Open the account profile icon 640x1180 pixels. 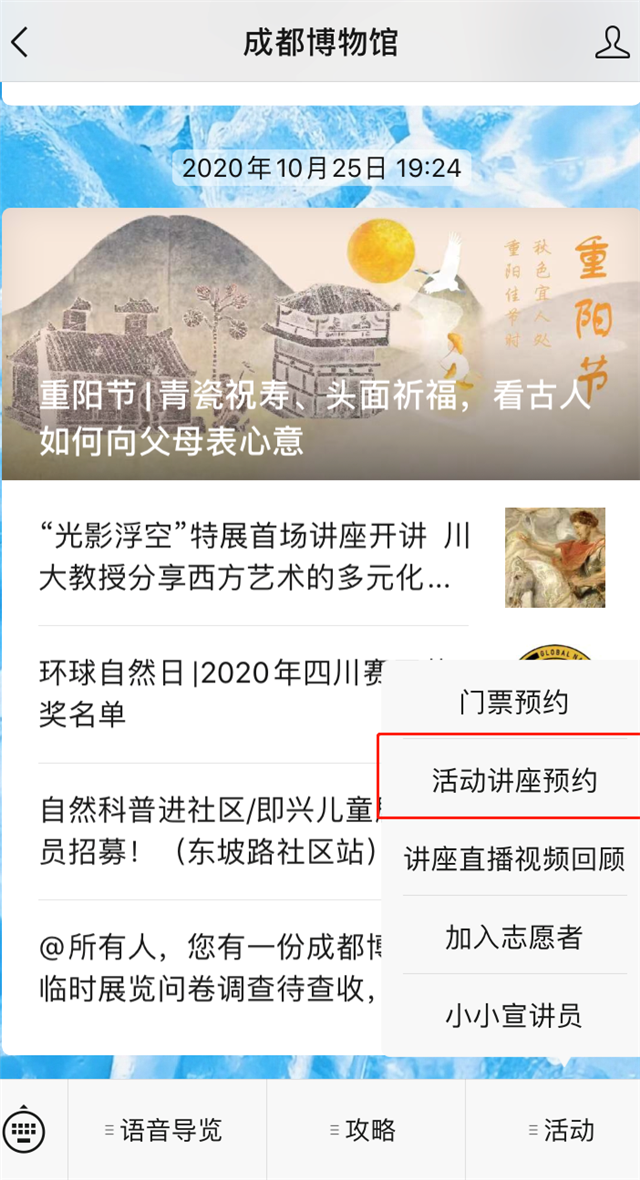[x=611, y=42]
